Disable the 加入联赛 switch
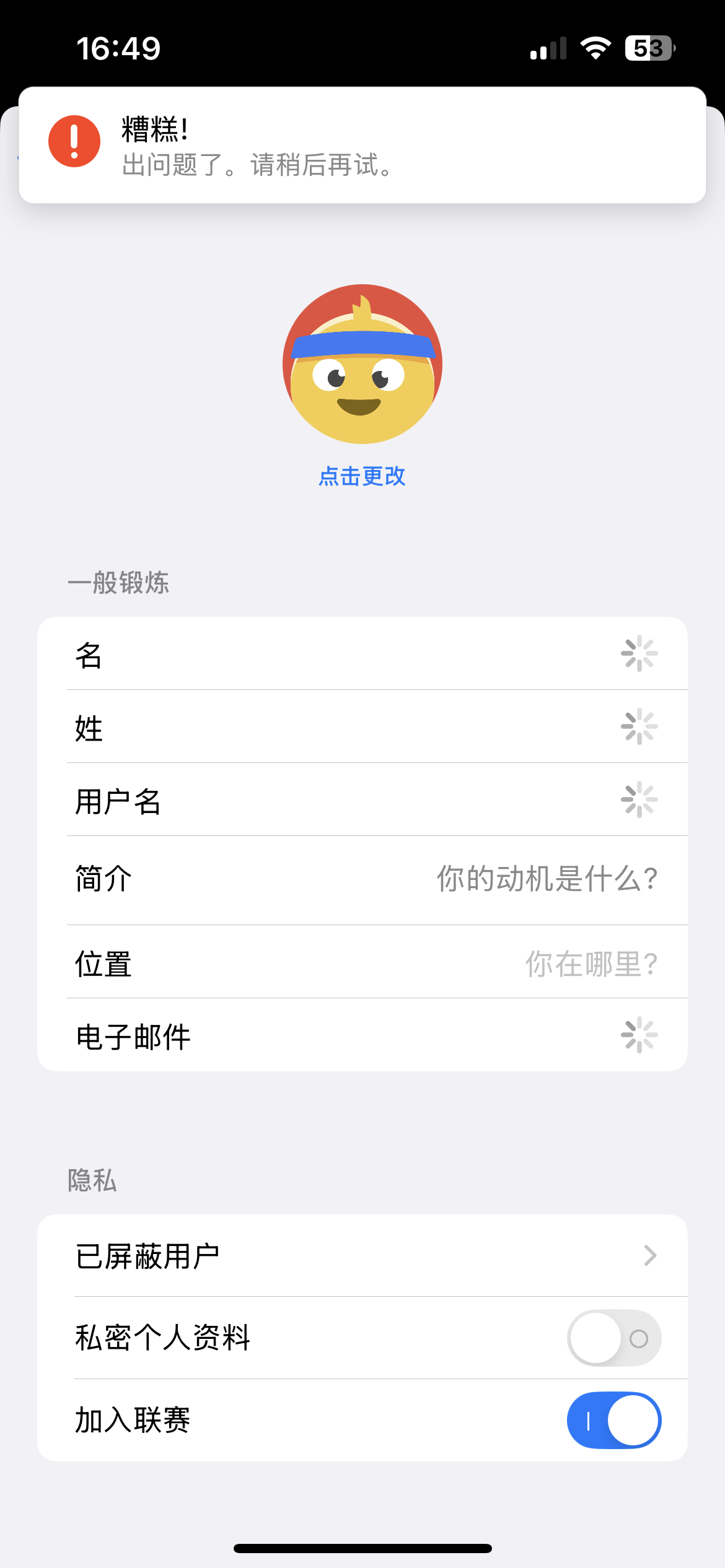This screenshot has width=725, height=1568. pos(613,1420)
